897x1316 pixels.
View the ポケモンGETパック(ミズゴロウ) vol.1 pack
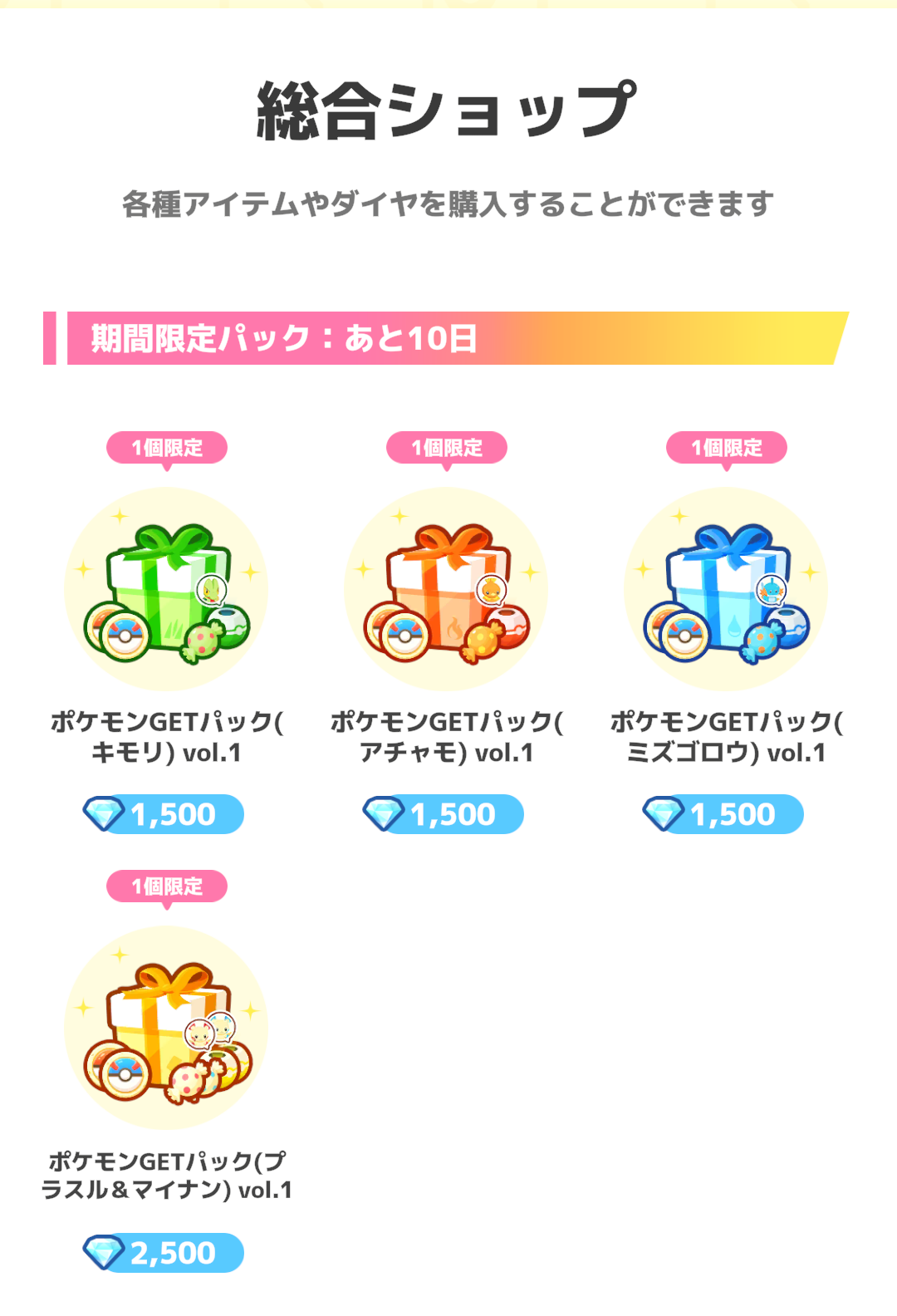[726, 590]
